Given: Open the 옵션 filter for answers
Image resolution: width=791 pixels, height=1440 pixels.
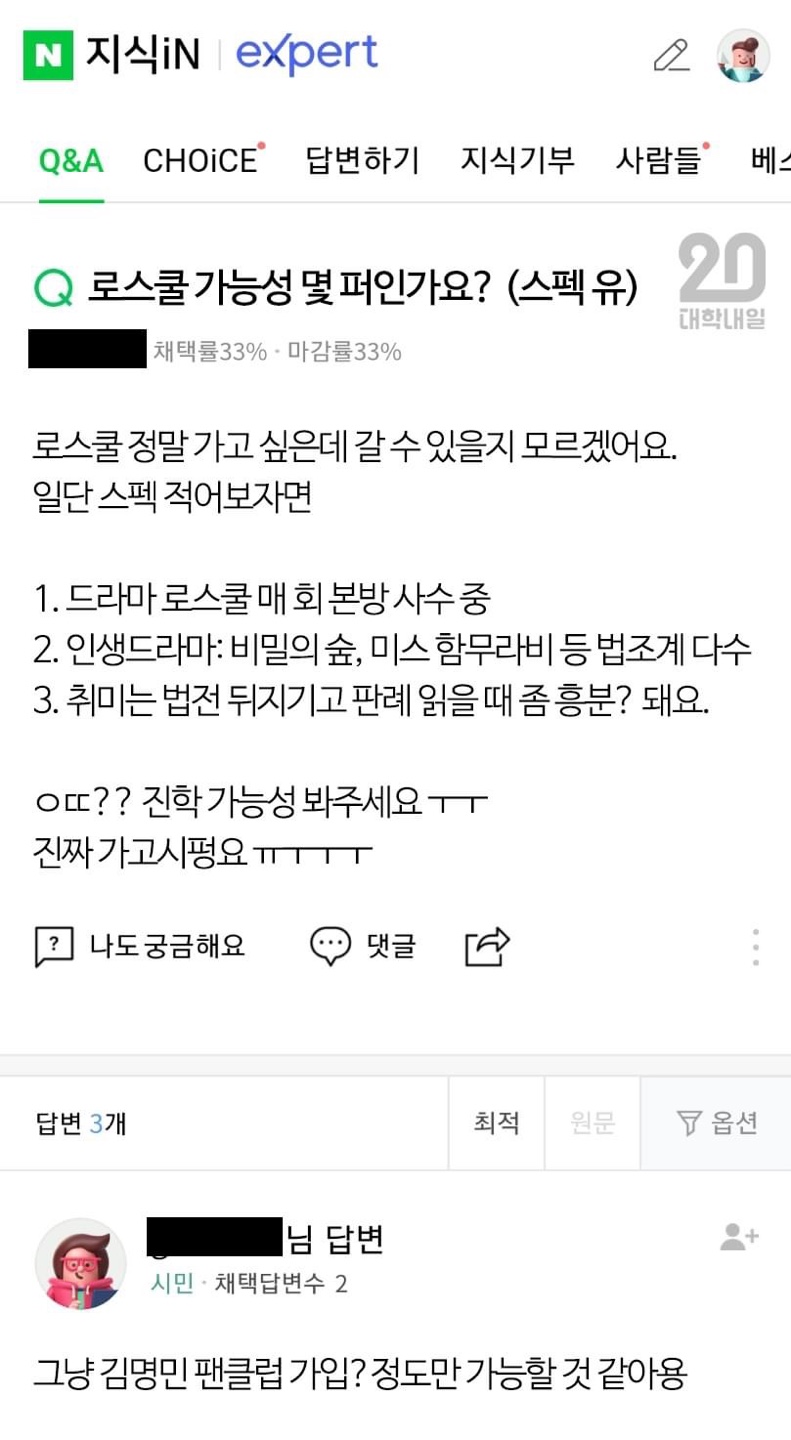Looking at the screenshot, I should (x=717, y=1123).
